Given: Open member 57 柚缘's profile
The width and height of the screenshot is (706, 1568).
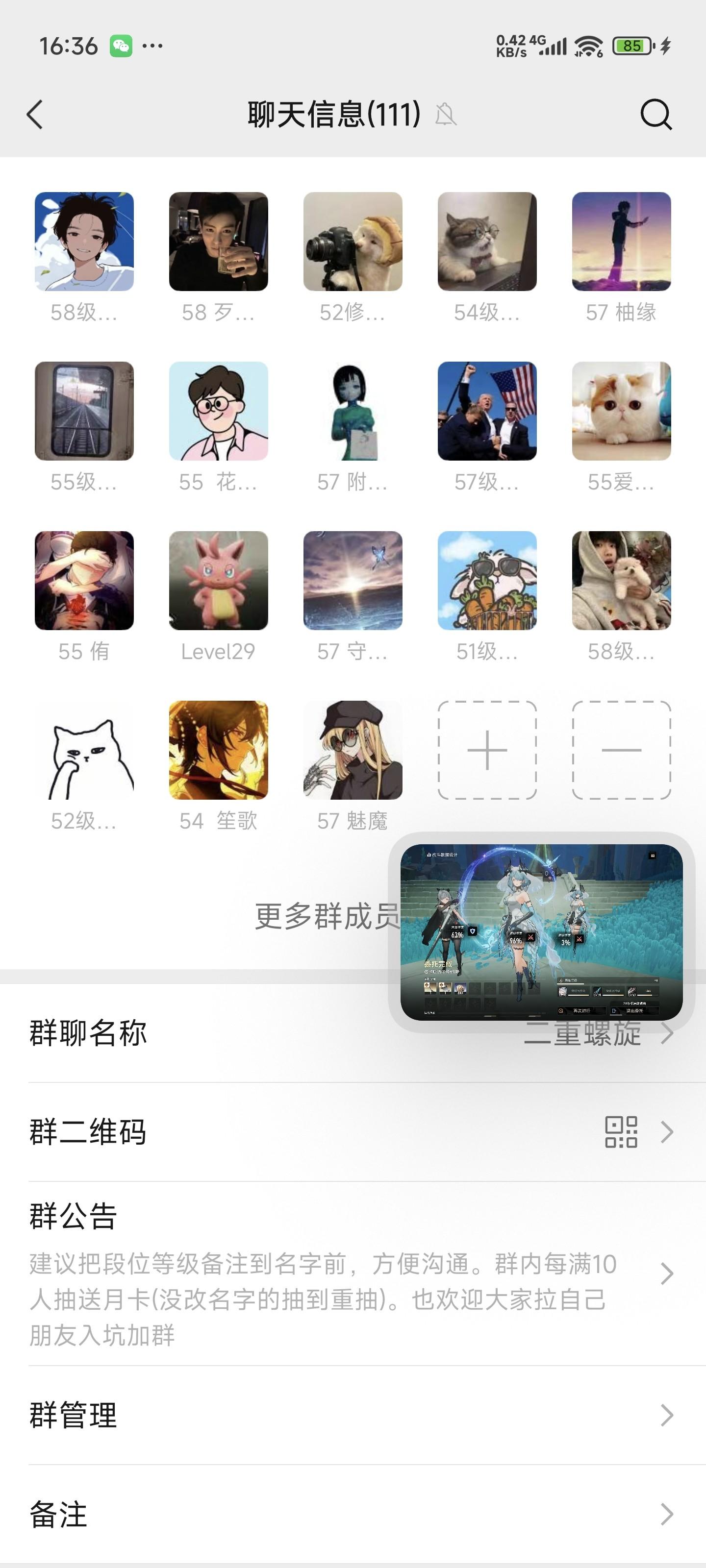Looking at the screenshot, I should coord(621,242).
